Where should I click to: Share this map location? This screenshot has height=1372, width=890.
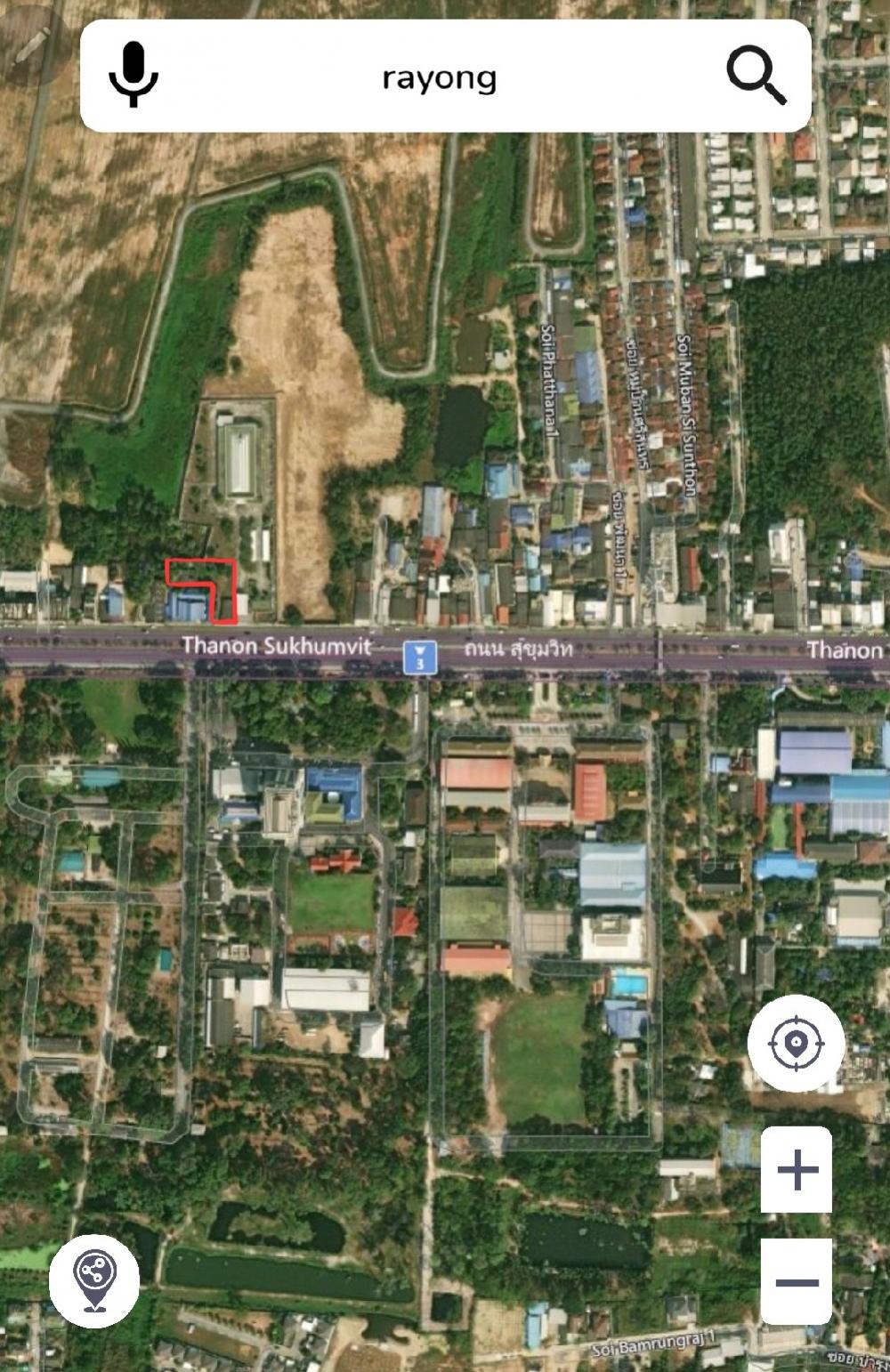93,1279
